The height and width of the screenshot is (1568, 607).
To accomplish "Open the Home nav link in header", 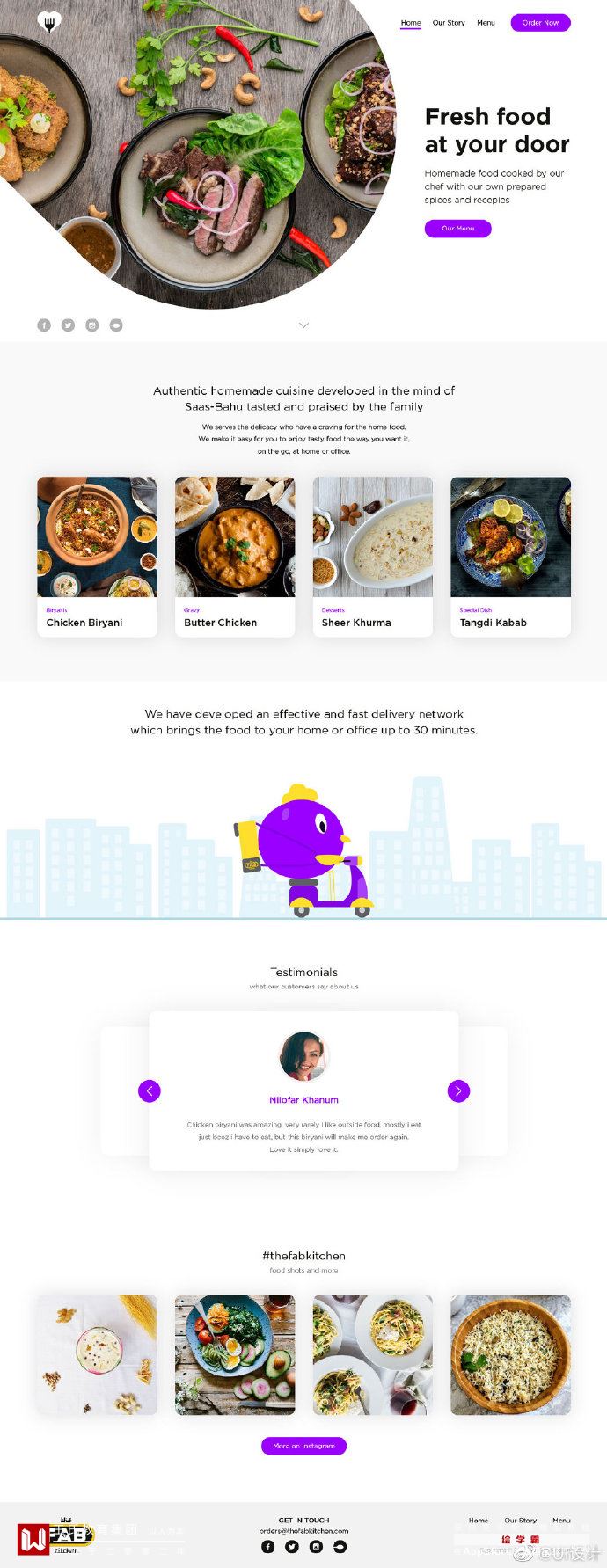I will tap(411, 23).
